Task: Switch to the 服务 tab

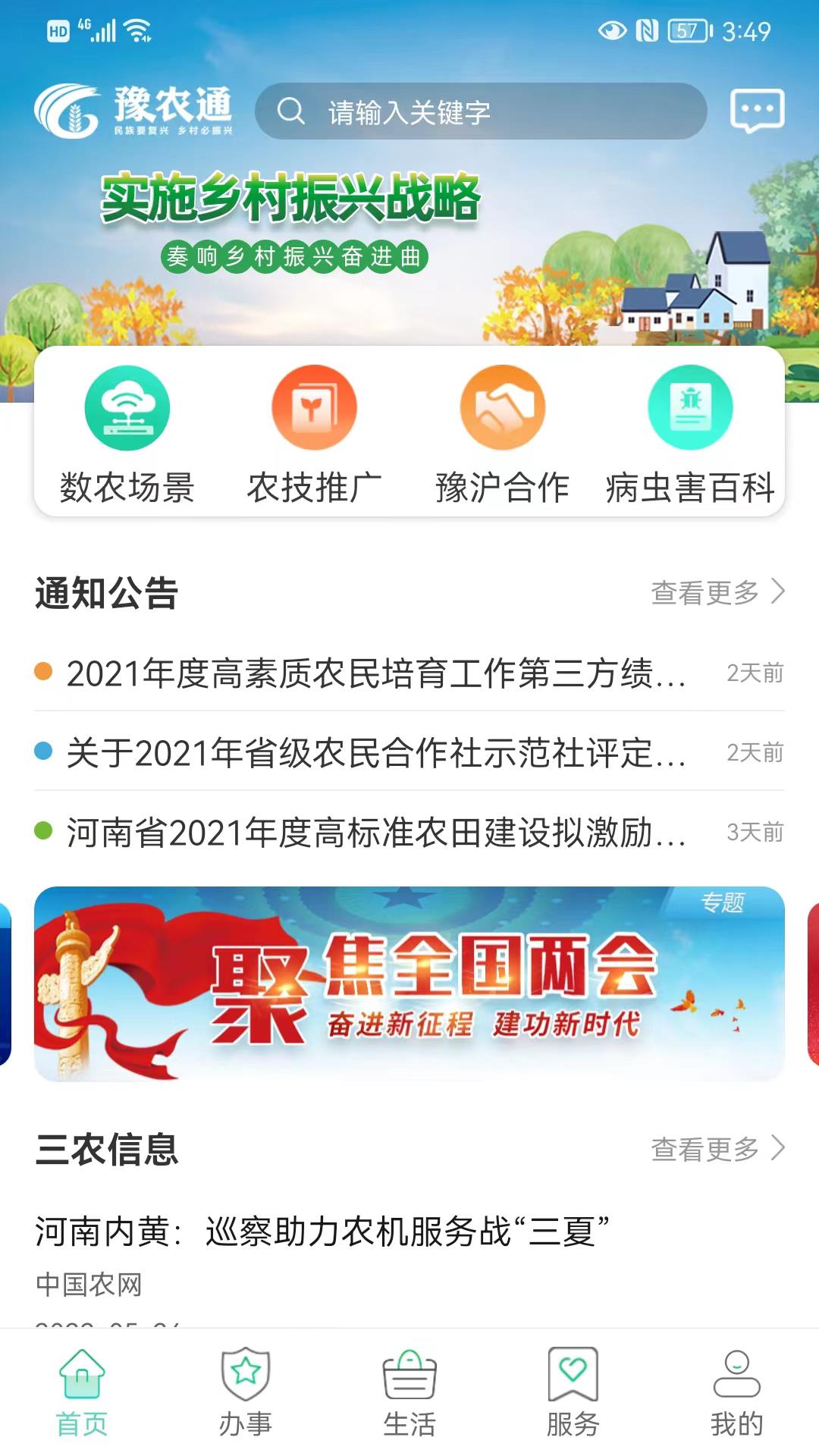Action: coord(573,1393)
